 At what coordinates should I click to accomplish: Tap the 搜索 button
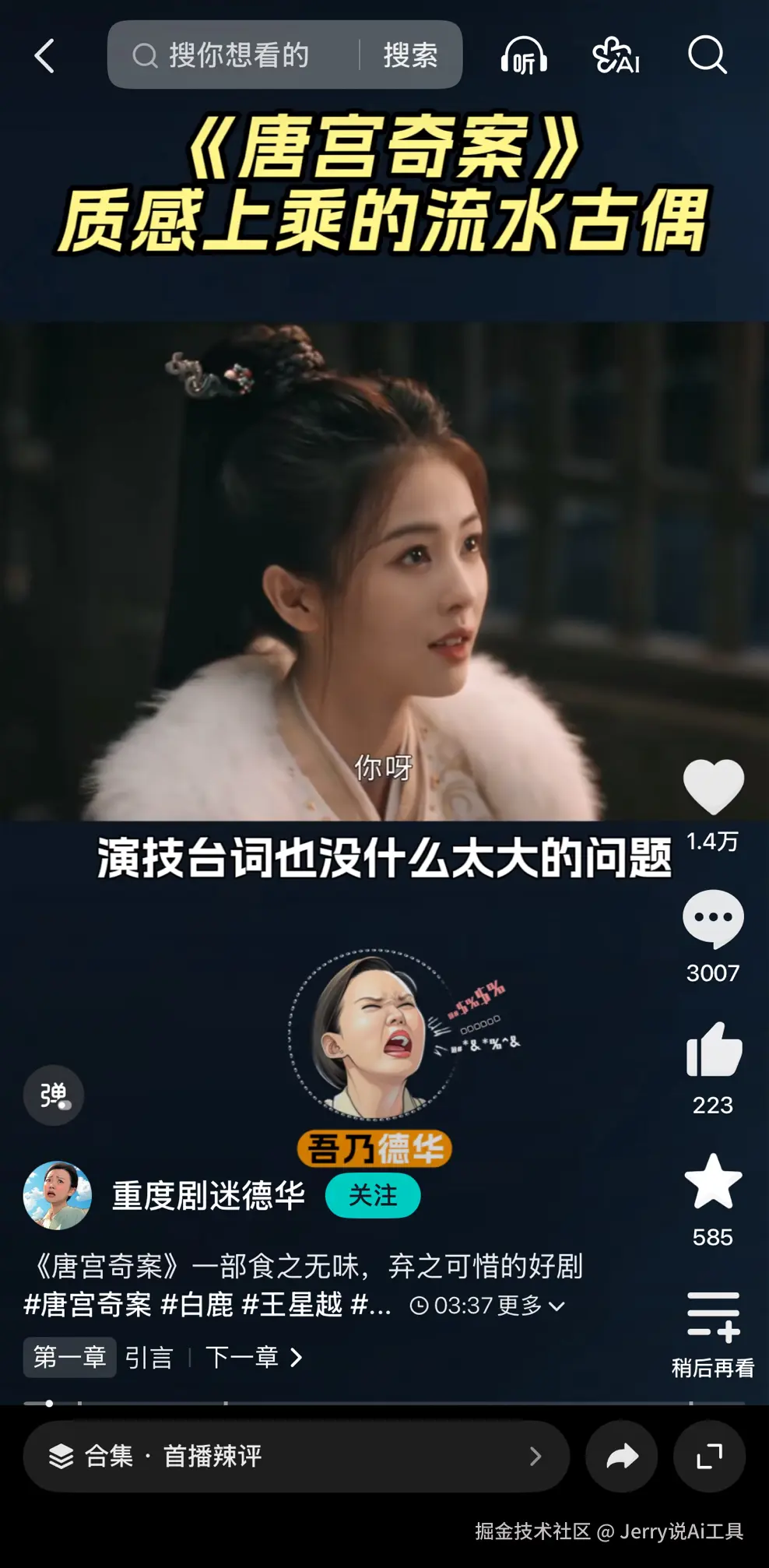pyautogui.click(x=410, y=55)
